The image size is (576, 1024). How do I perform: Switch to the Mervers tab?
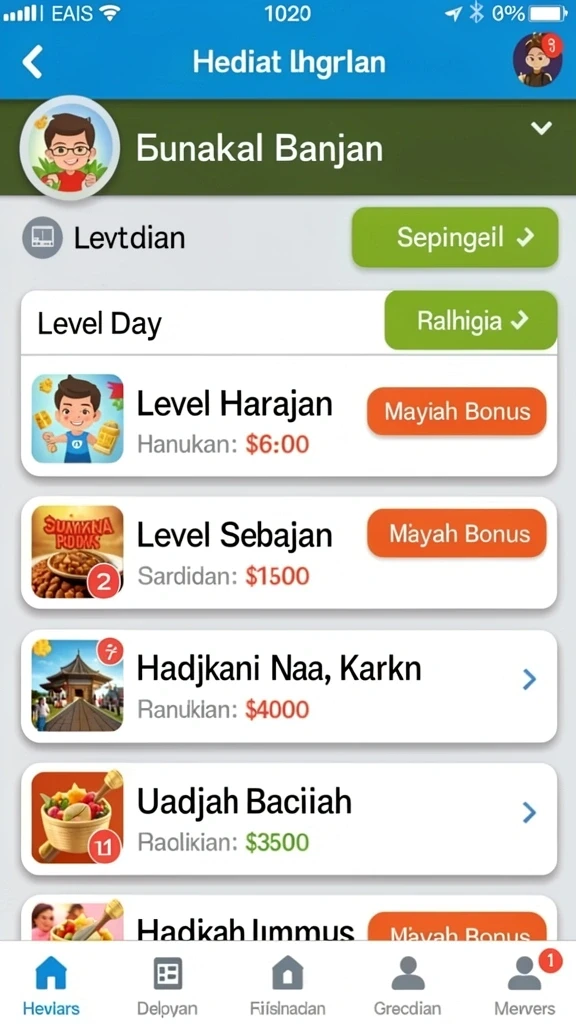click(x=525, y=985)
